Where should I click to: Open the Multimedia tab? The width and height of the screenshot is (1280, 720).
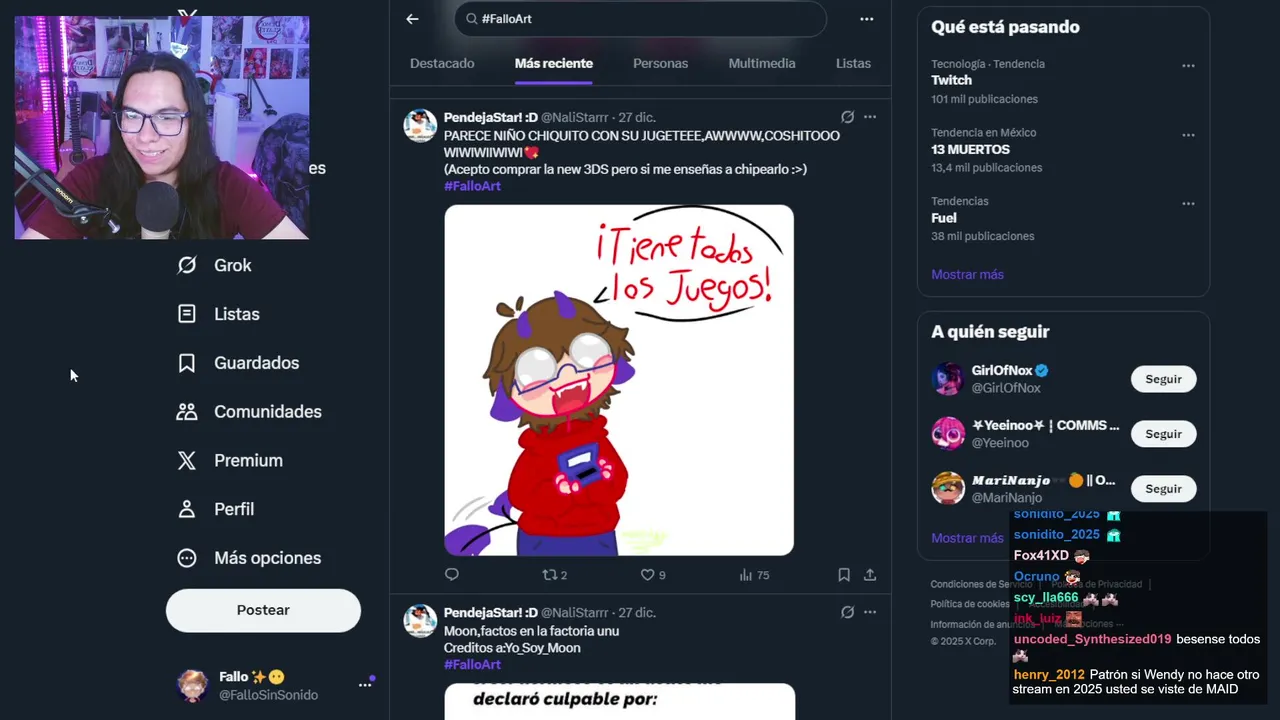click(x=762, y=63)
